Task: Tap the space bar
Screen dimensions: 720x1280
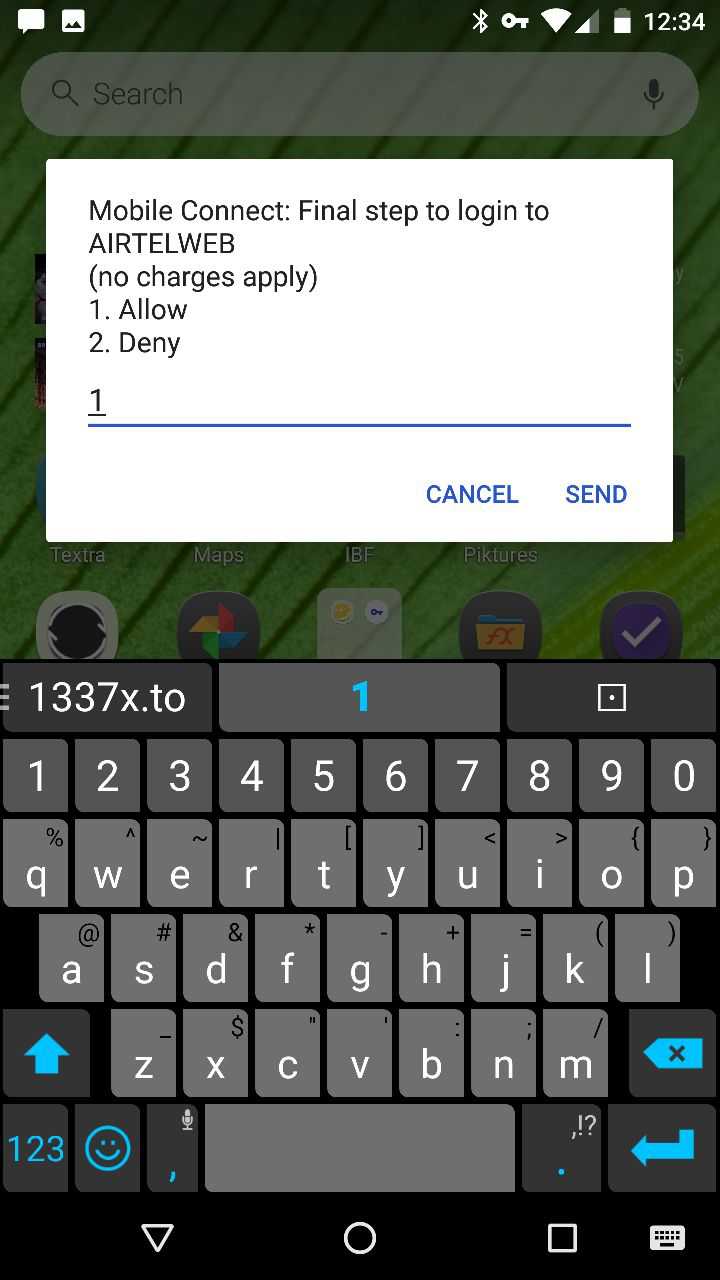Action: (360, 1149)
